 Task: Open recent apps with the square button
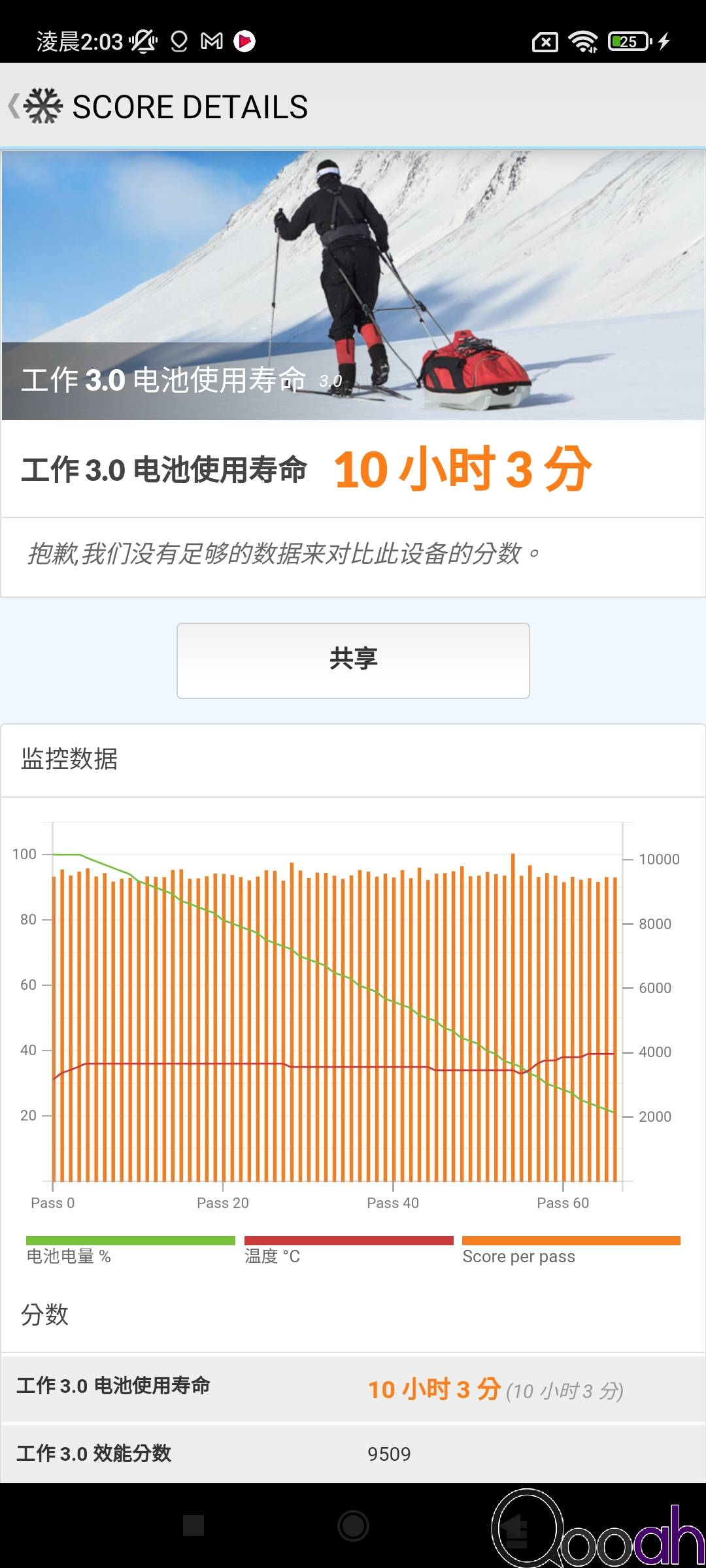click(193, 1526)
